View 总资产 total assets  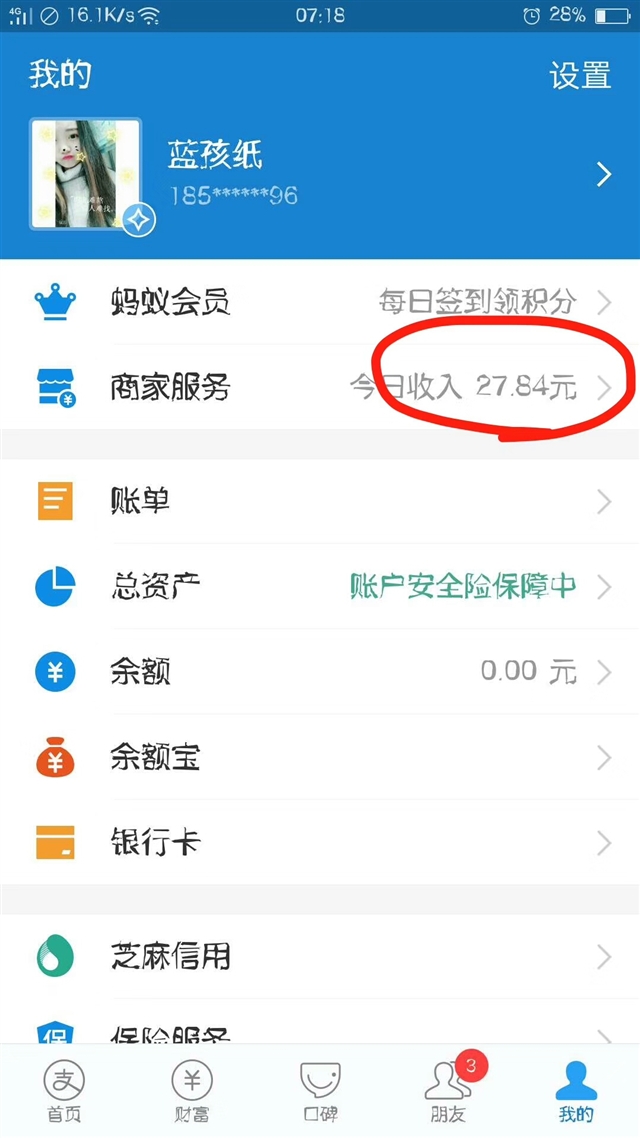pos(320,586)
